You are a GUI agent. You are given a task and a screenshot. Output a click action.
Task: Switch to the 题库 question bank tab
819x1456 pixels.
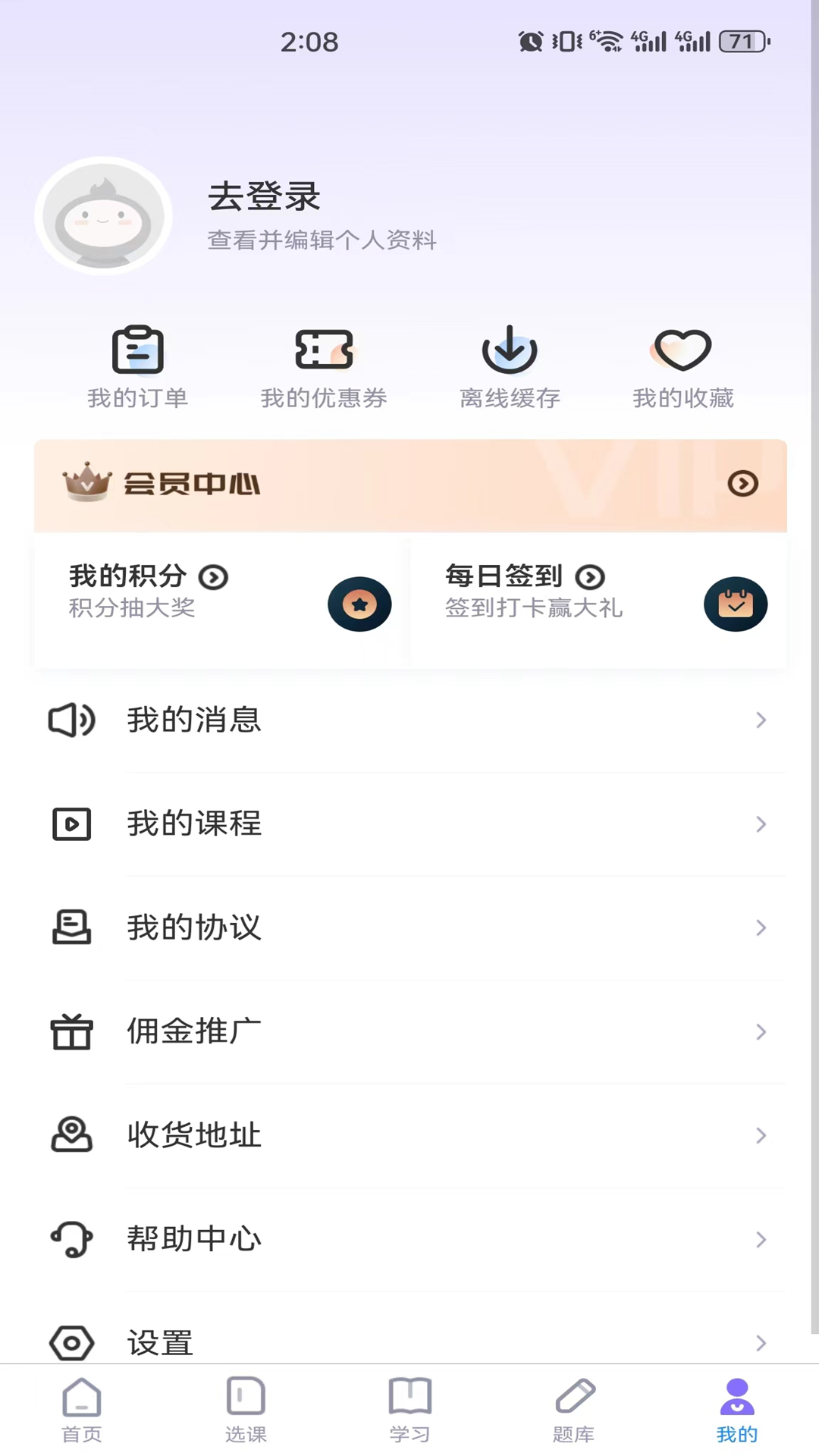point(573,1410)
